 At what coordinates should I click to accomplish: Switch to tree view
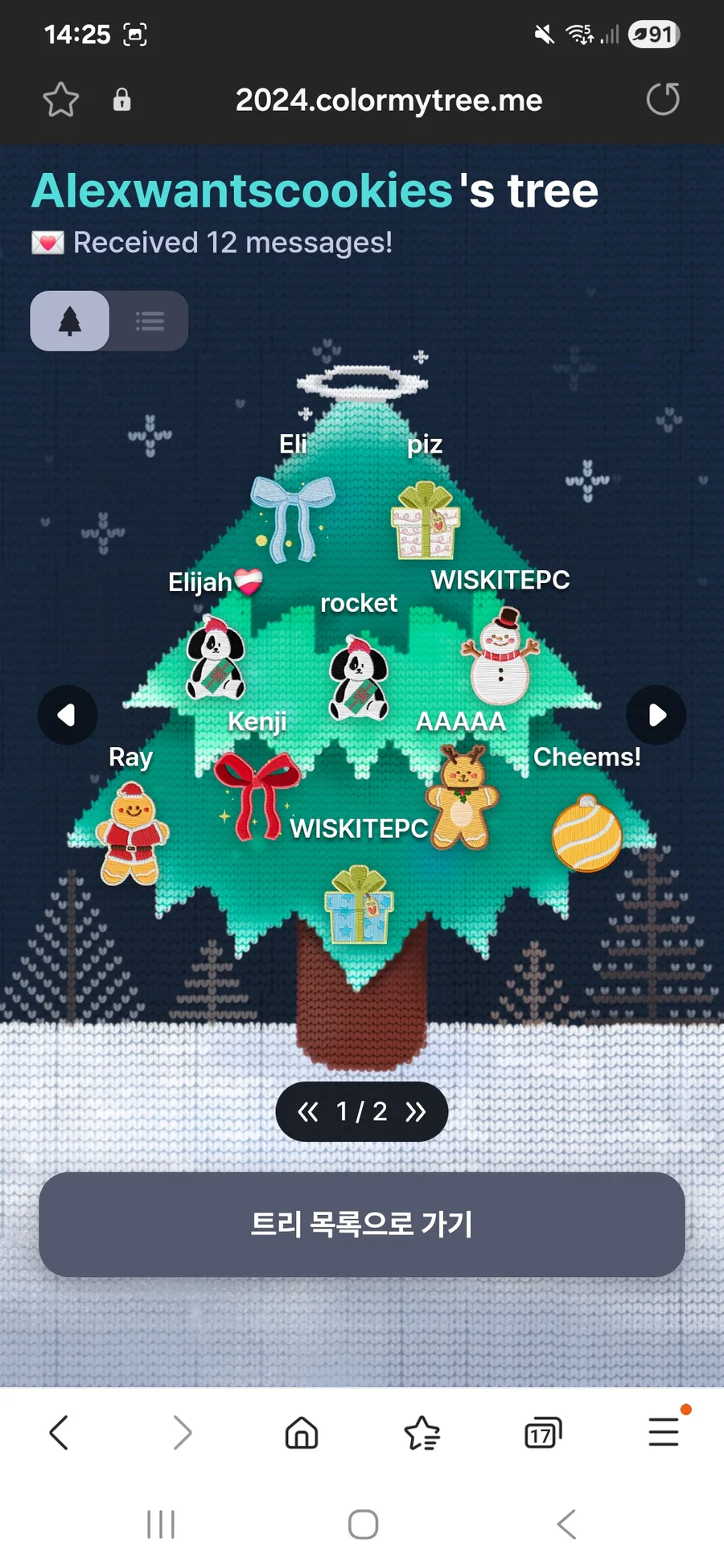70,321
